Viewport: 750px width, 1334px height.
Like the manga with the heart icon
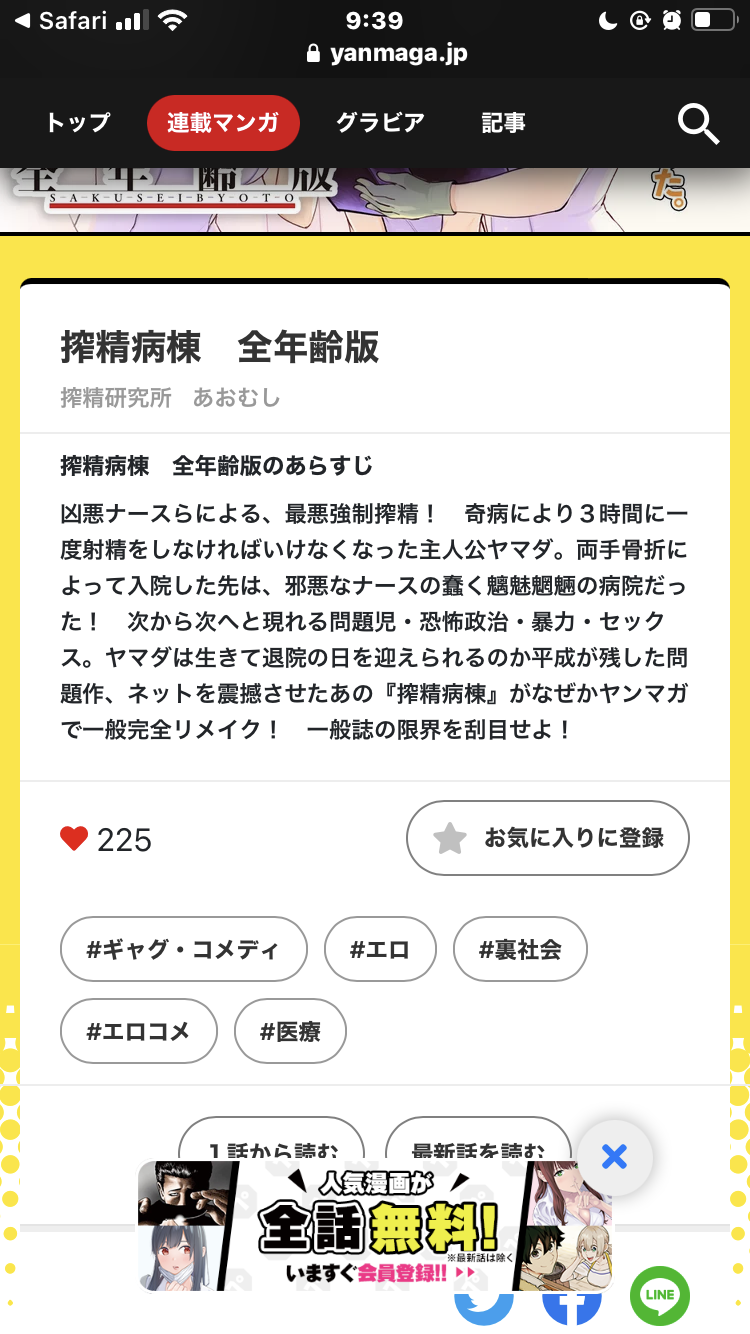pyautogui.click(x=75, y=839)
